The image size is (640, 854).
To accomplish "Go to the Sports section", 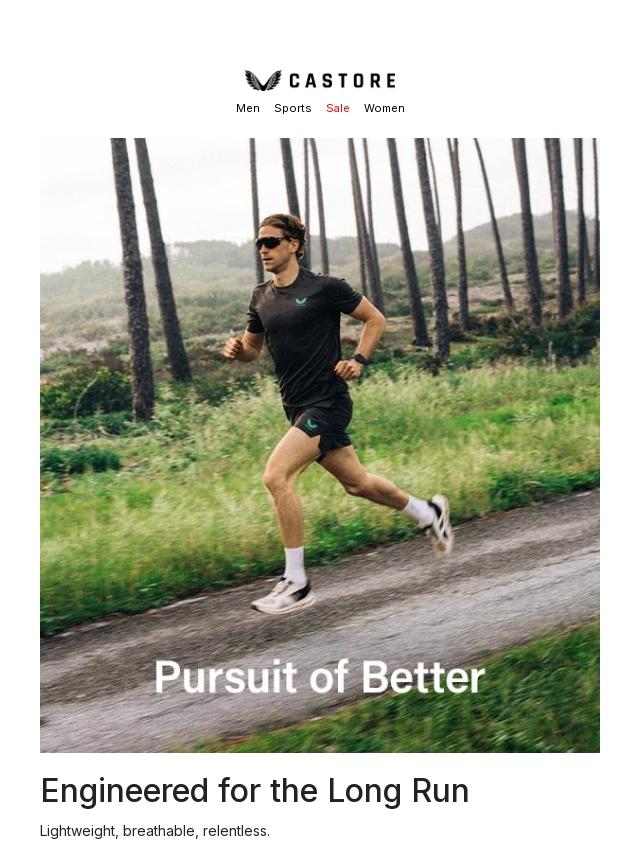I will [x=293, y=108].
